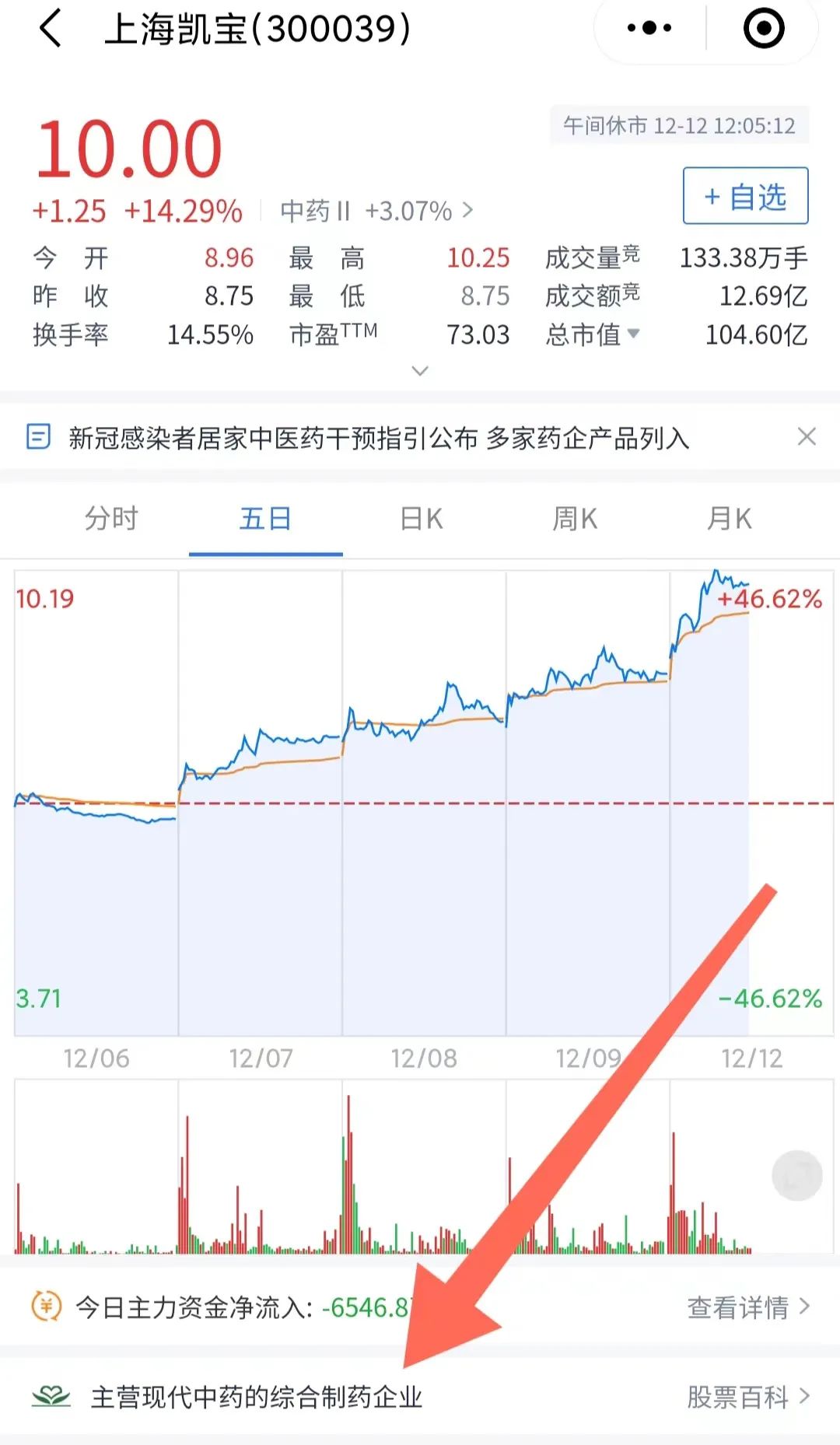Open the 中药II sector link
Viewport: 840px width, 1445px height.
click(x=376, y=211)
